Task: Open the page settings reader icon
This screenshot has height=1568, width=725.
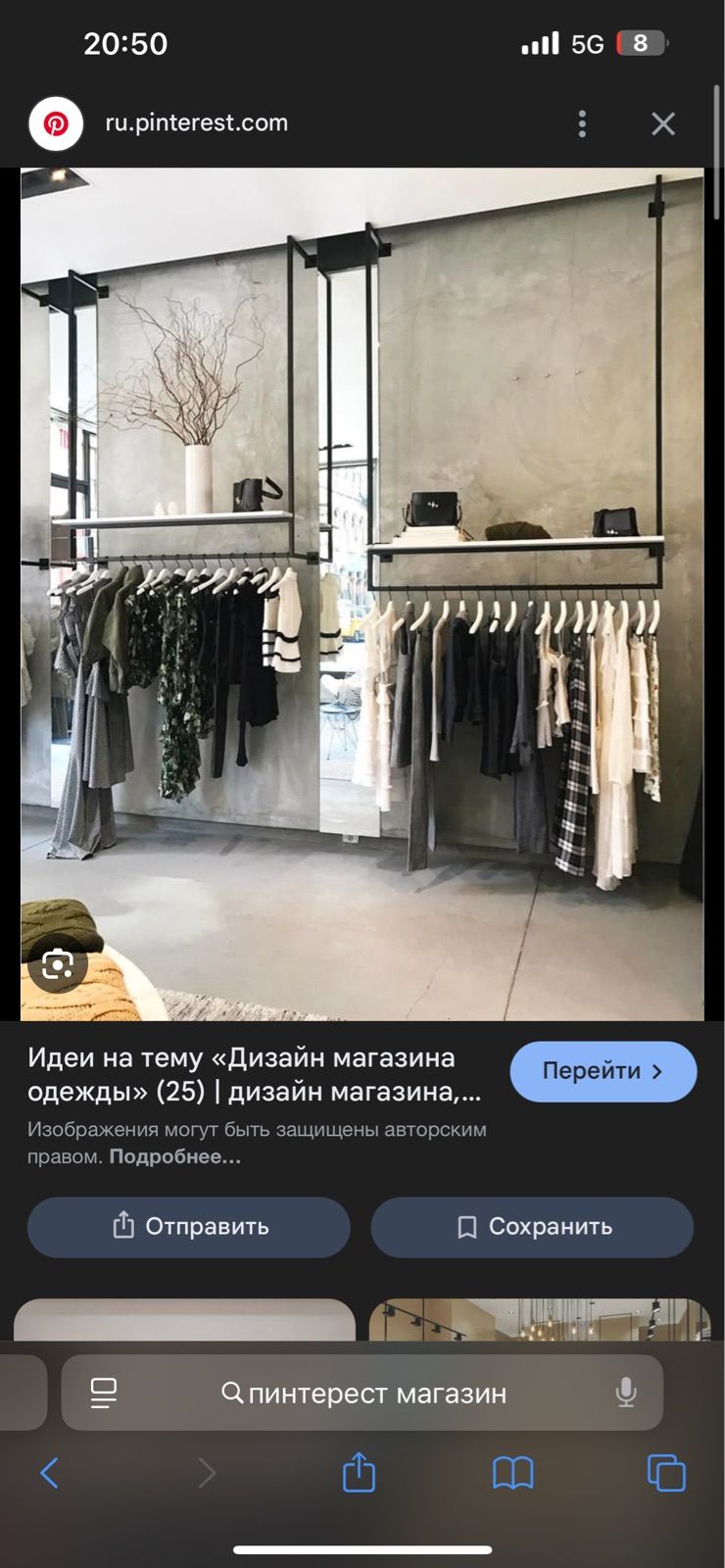Action: coord(103,1393)
